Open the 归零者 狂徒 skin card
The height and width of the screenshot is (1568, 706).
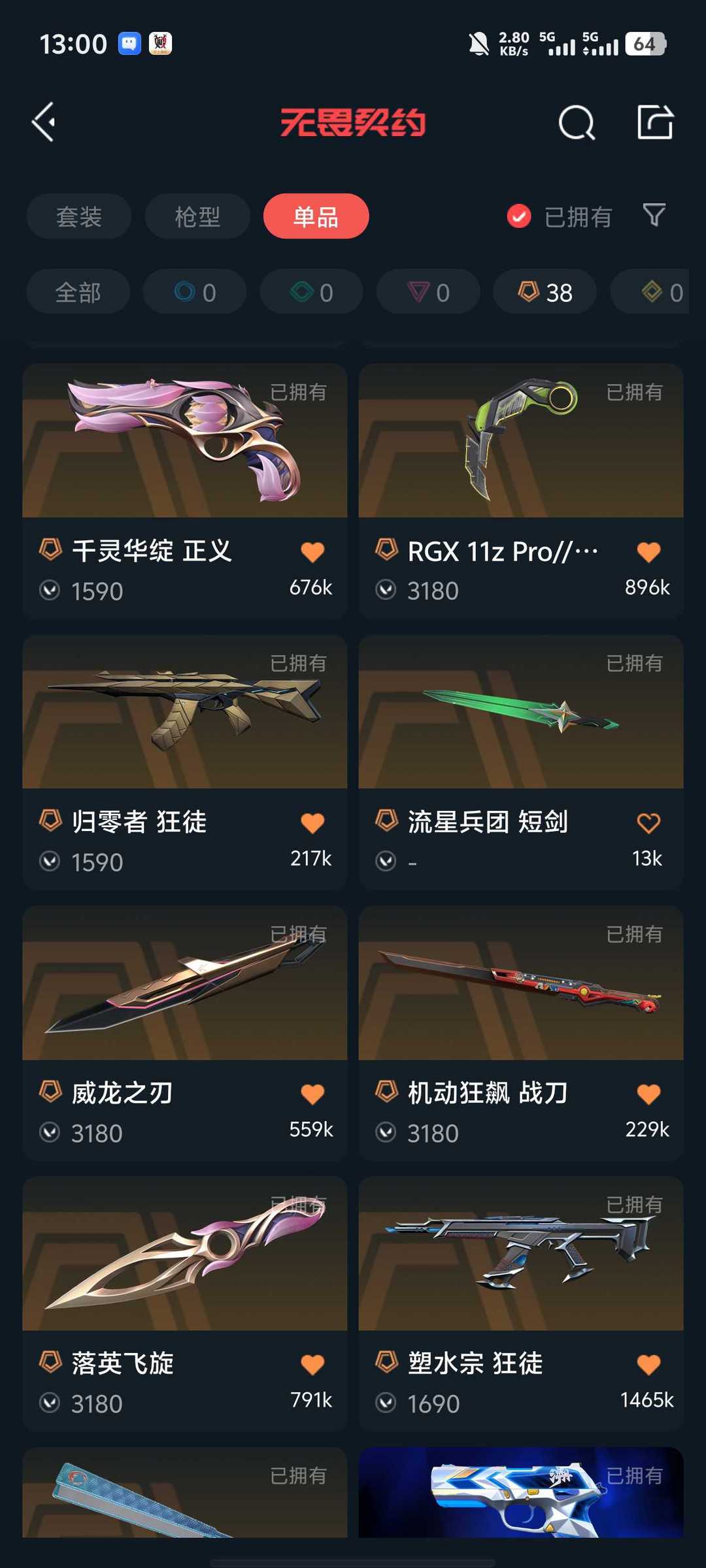(x=185, y=762)
